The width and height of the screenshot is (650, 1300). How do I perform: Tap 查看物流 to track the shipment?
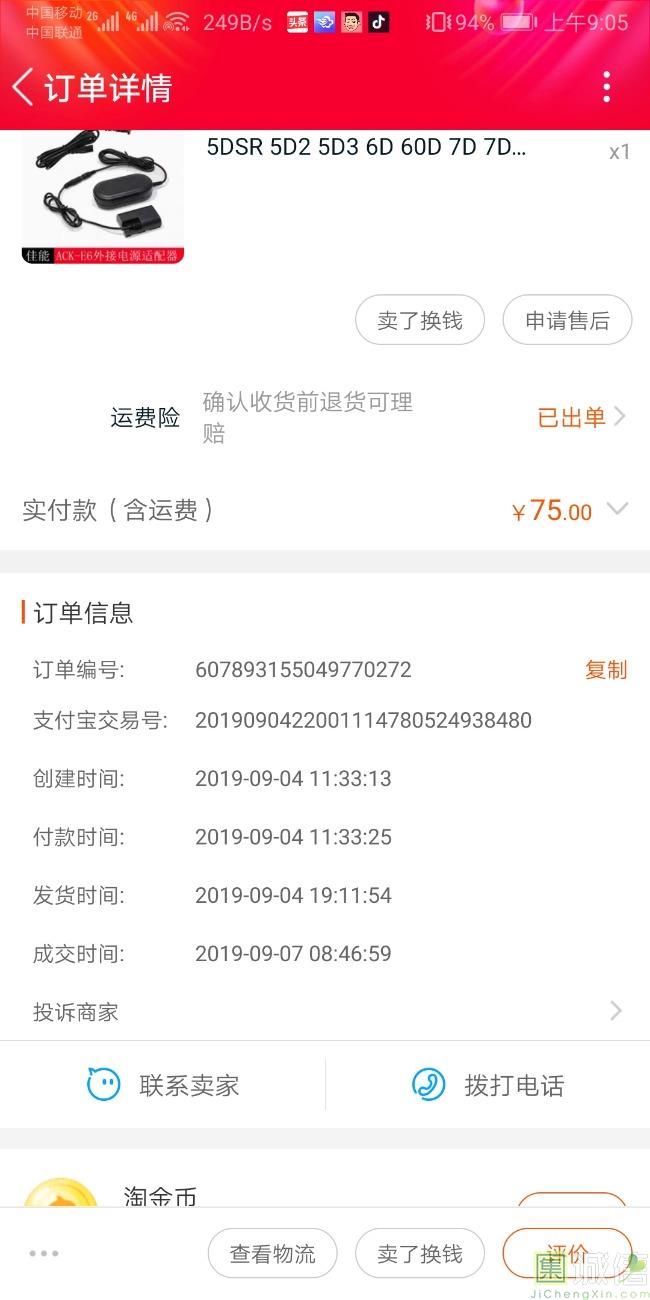click(x=272, y=1254)
